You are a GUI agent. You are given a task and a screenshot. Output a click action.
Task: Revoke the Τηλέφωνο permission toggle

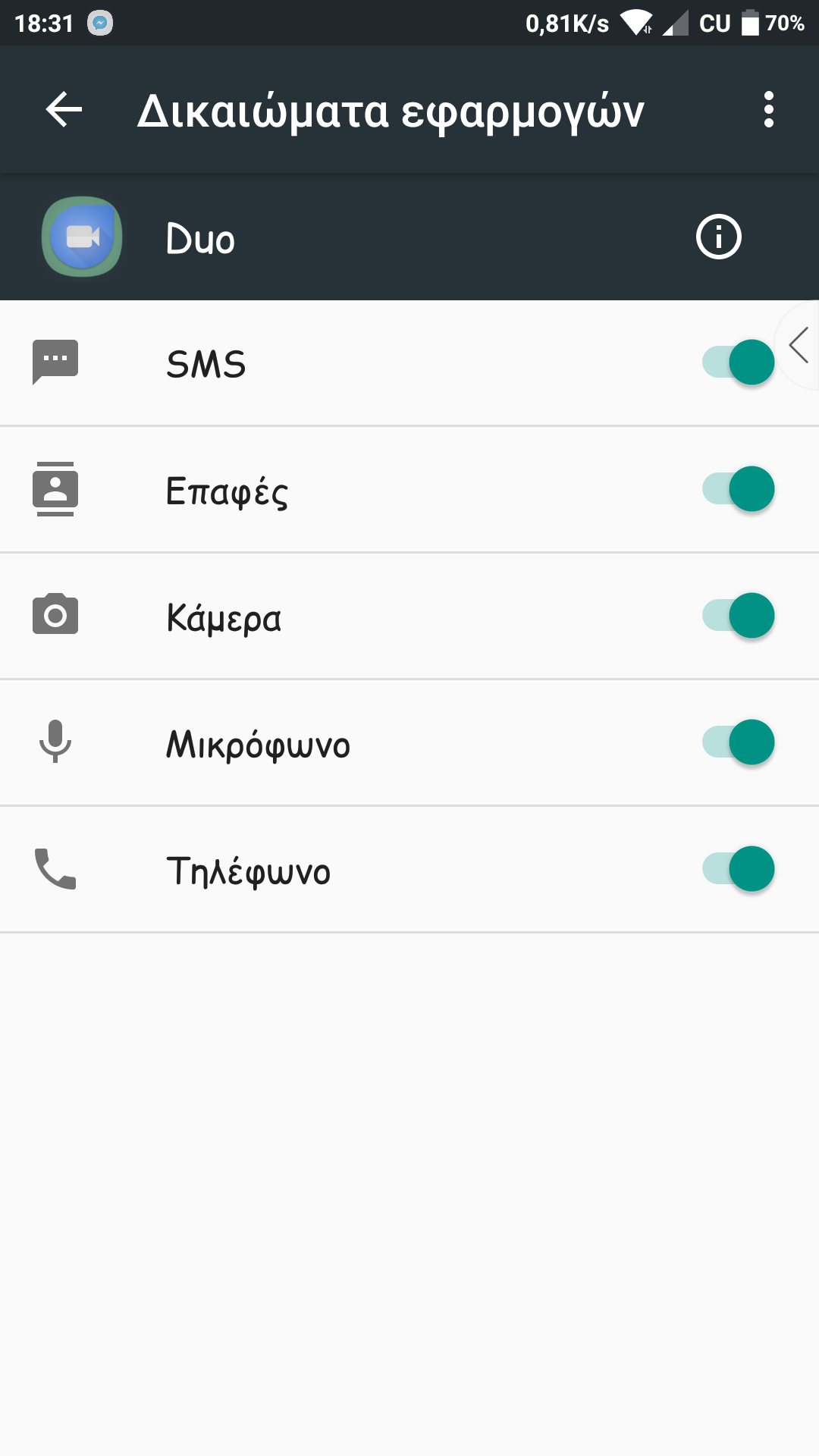(x=739, y=869)
